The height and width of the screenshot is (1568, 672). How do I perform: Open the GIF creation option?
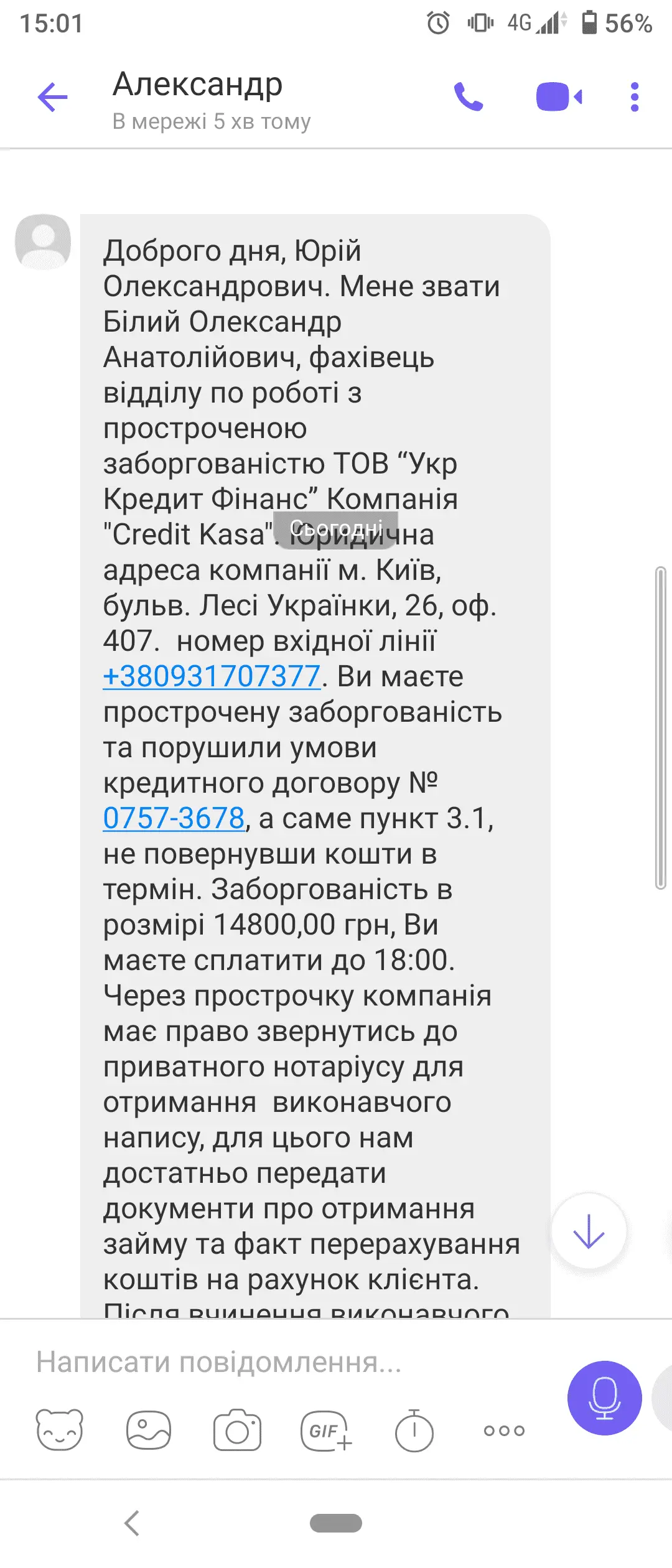tap(325, 1430)
